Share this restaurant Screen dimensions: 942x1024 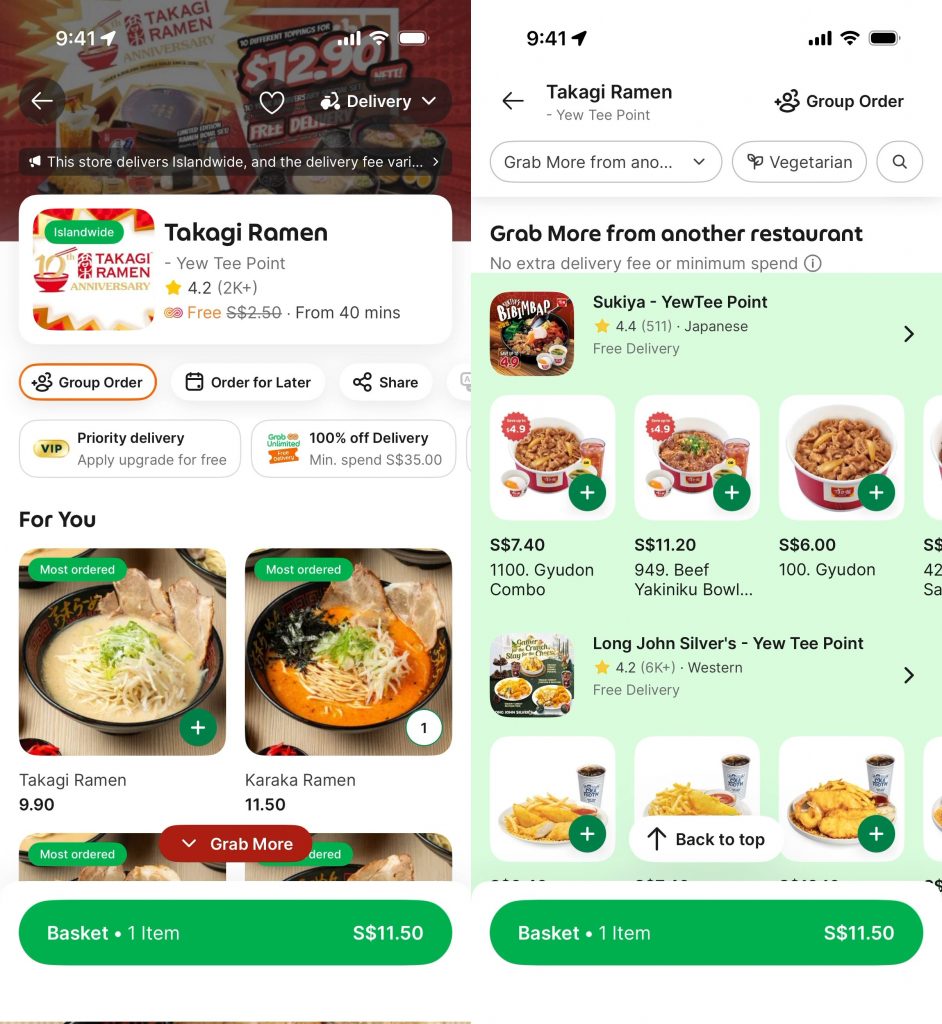tap(385, 382)
